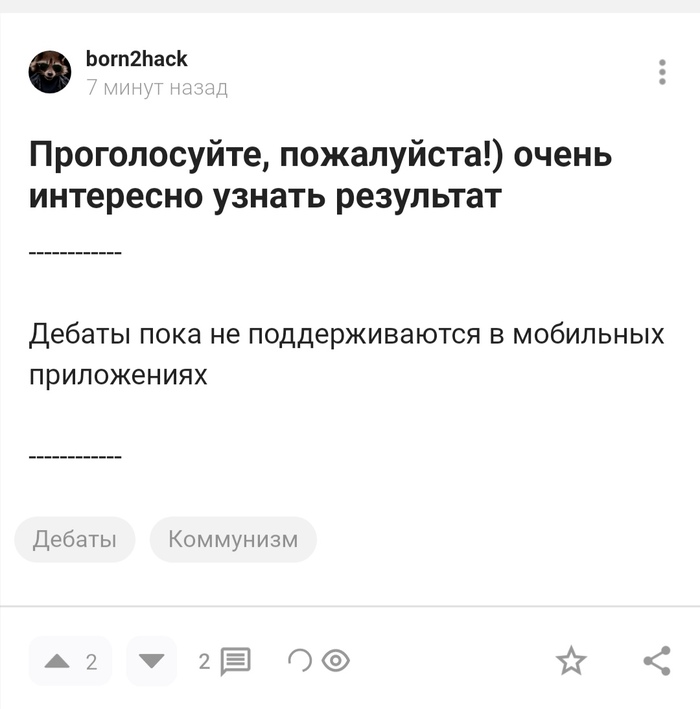Select the Дебаты tag chip
The height and width of the screenshot is (709, 700).
click(75, 540)
